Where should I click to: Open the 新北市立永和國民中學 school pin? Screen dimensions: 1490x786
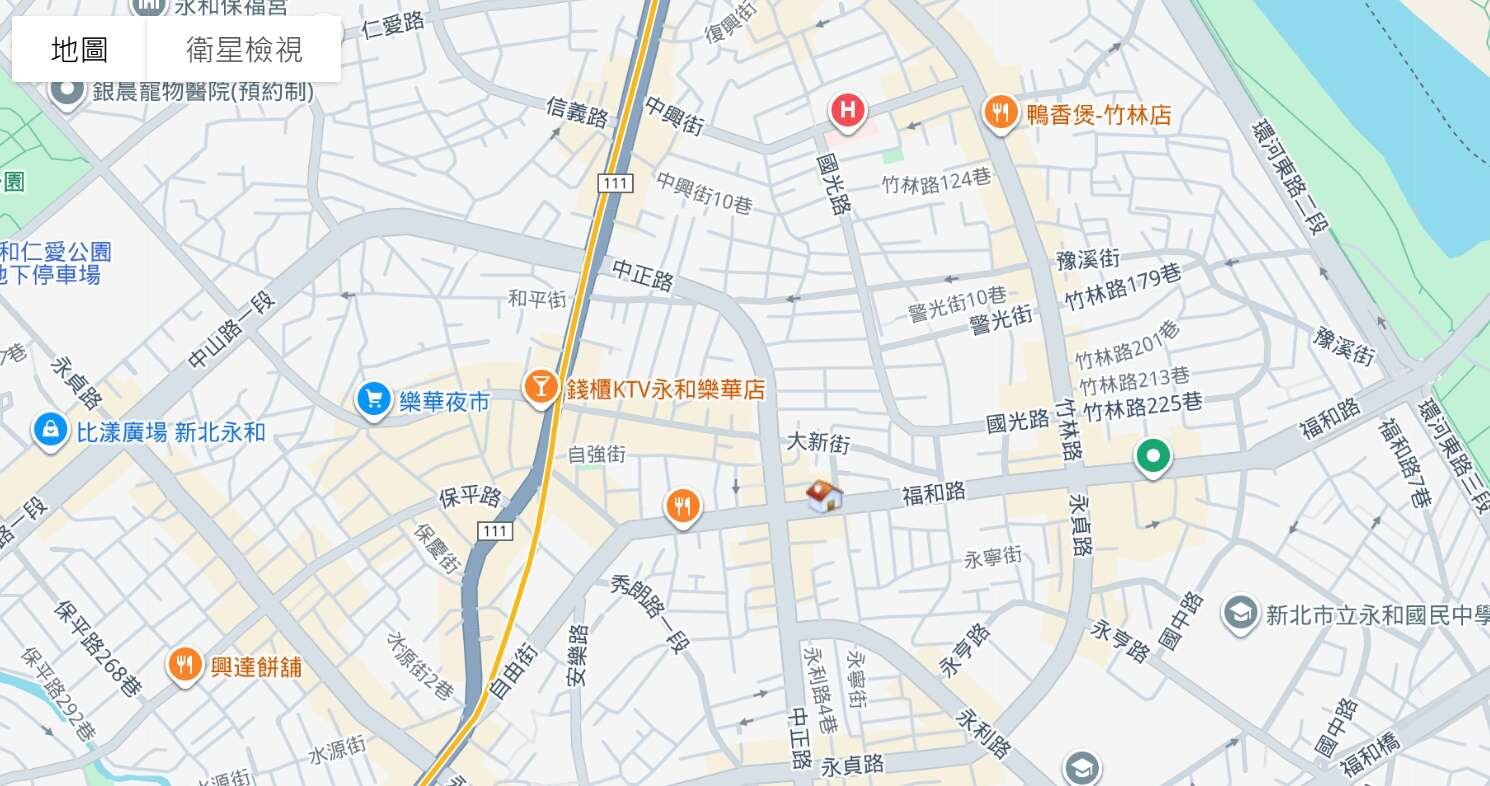coord(1240,613)
